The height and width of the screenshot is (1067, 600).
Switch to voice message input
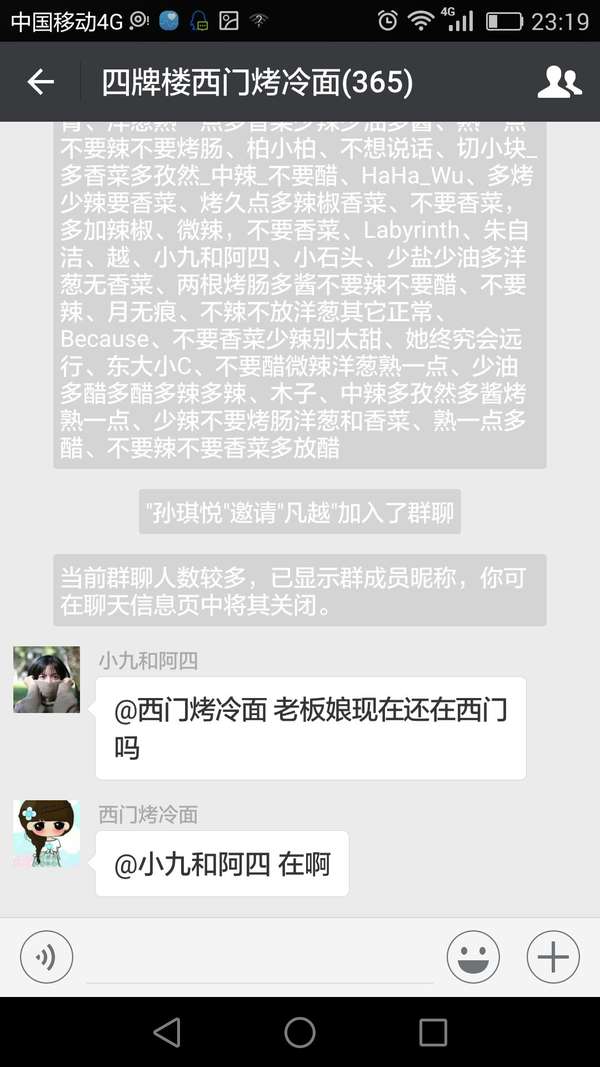pos(46,957)
